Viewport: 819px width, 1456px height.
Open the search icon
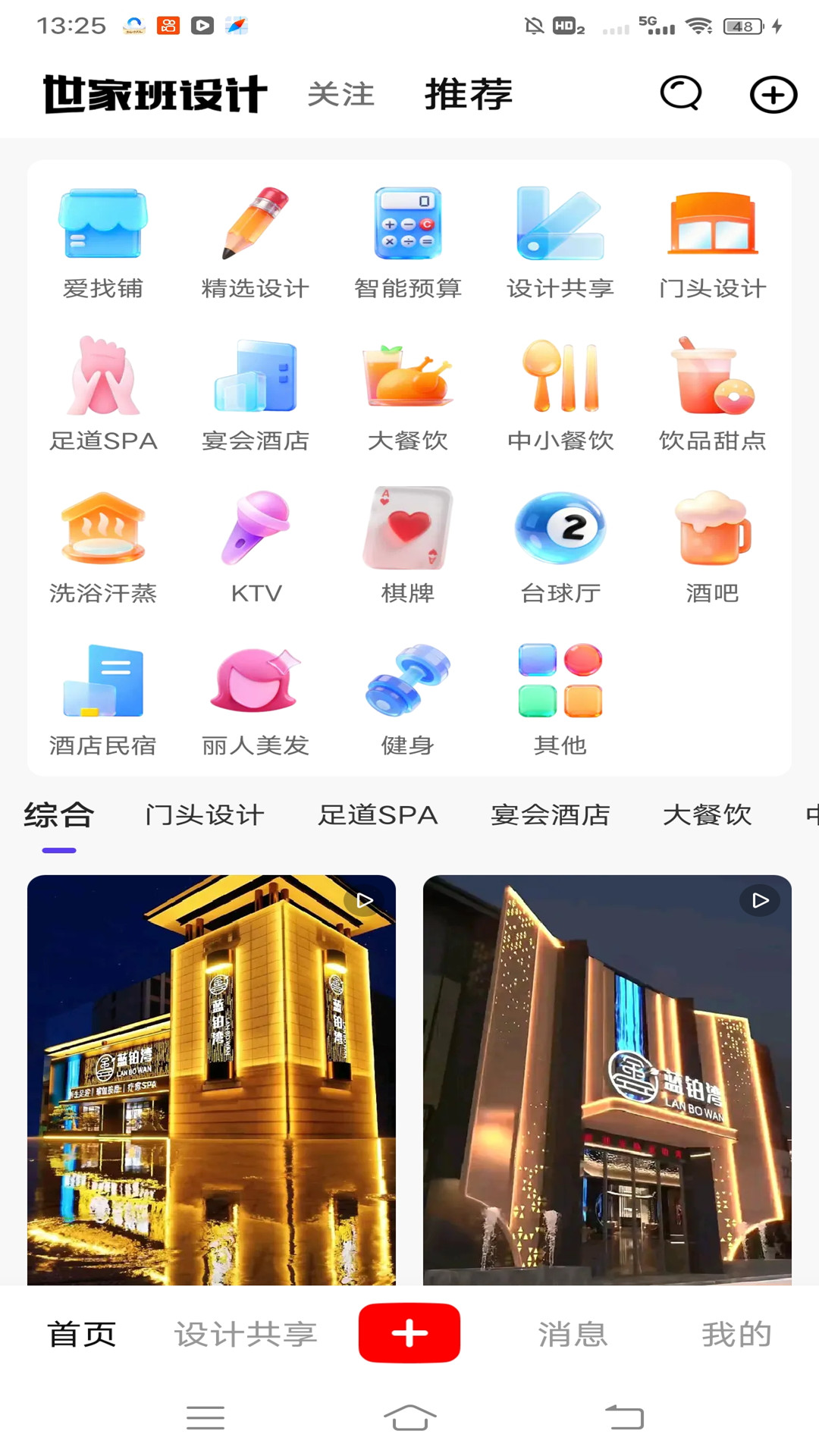(x=679, y=94)
